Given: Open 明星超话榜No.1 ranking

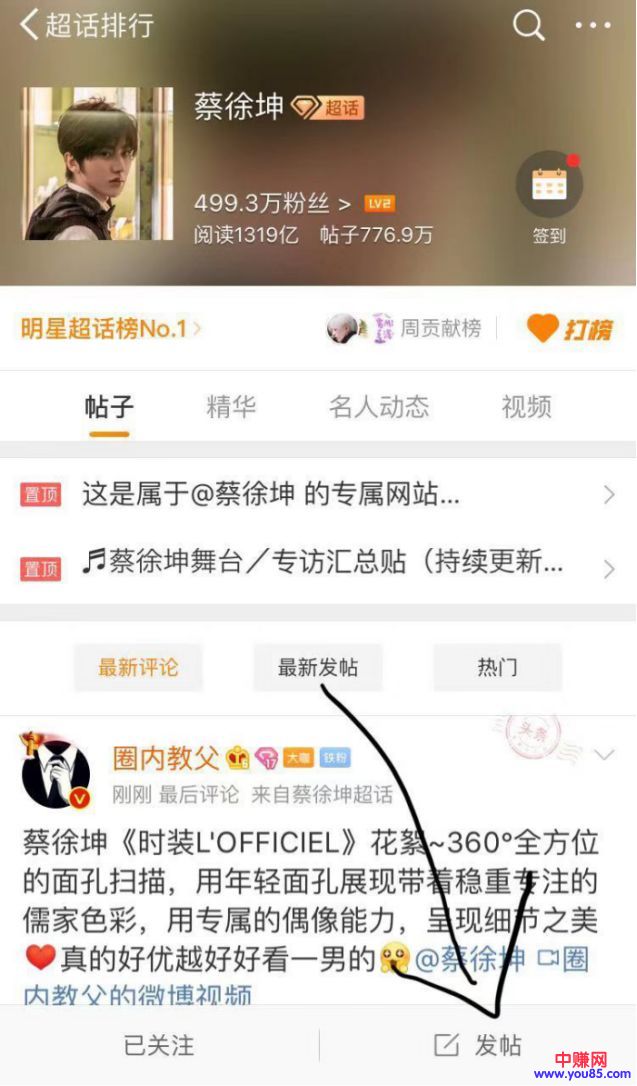Looking at the screenshot, I should pos(110,328).
